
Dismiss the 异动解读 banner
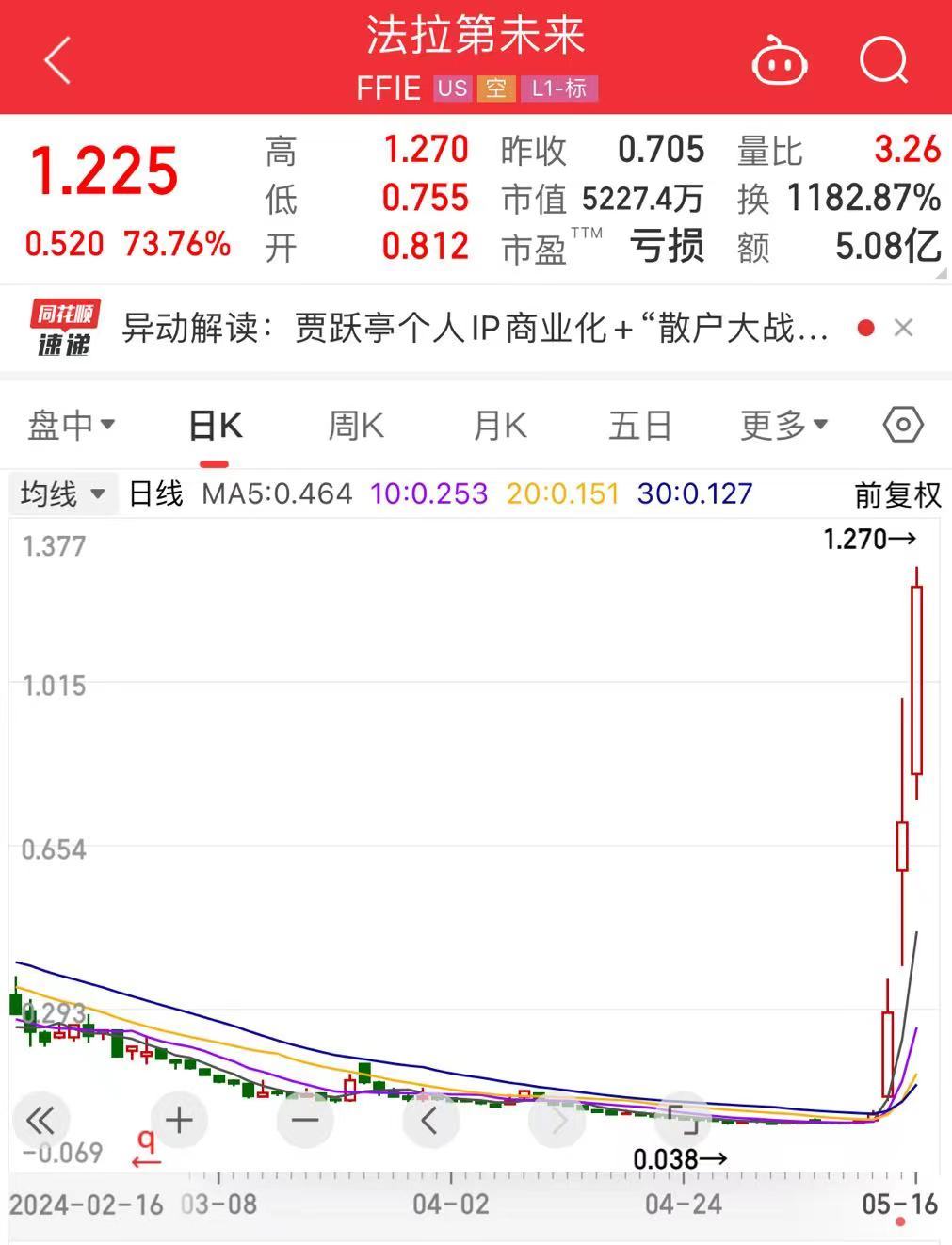(903, 328)
